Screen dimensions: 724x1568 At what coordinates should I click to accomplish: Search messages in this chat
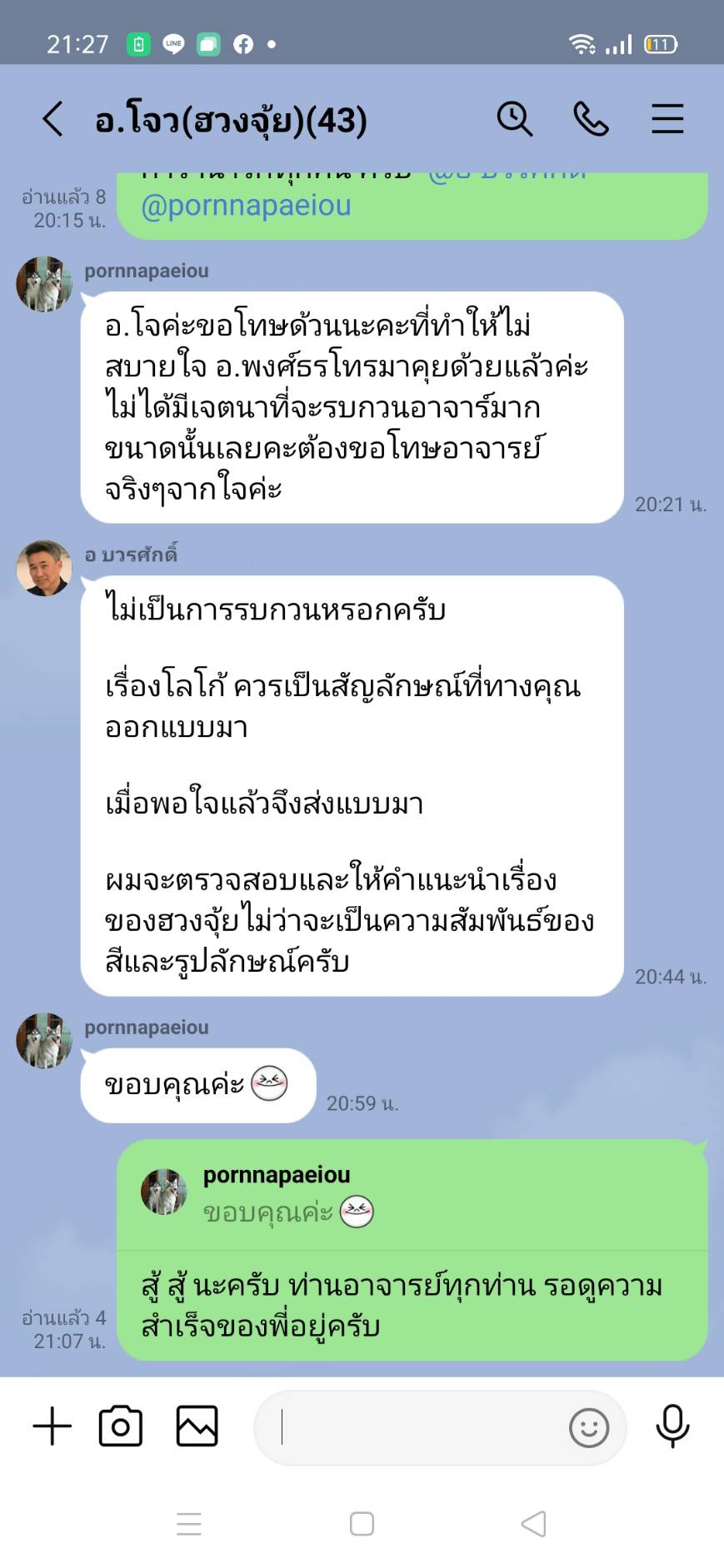pos(514,118)
